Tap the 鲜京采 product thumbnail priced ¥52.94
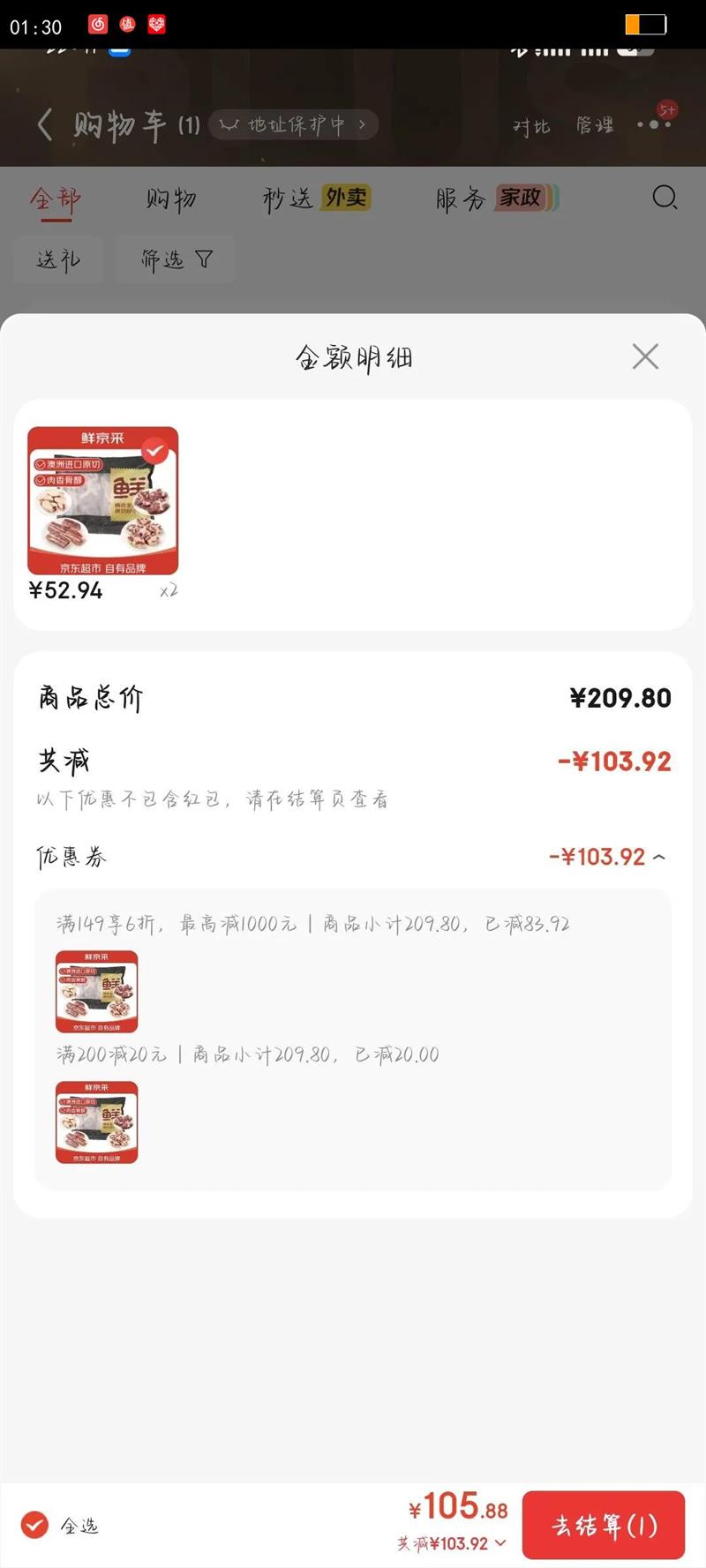 (102, 503)
